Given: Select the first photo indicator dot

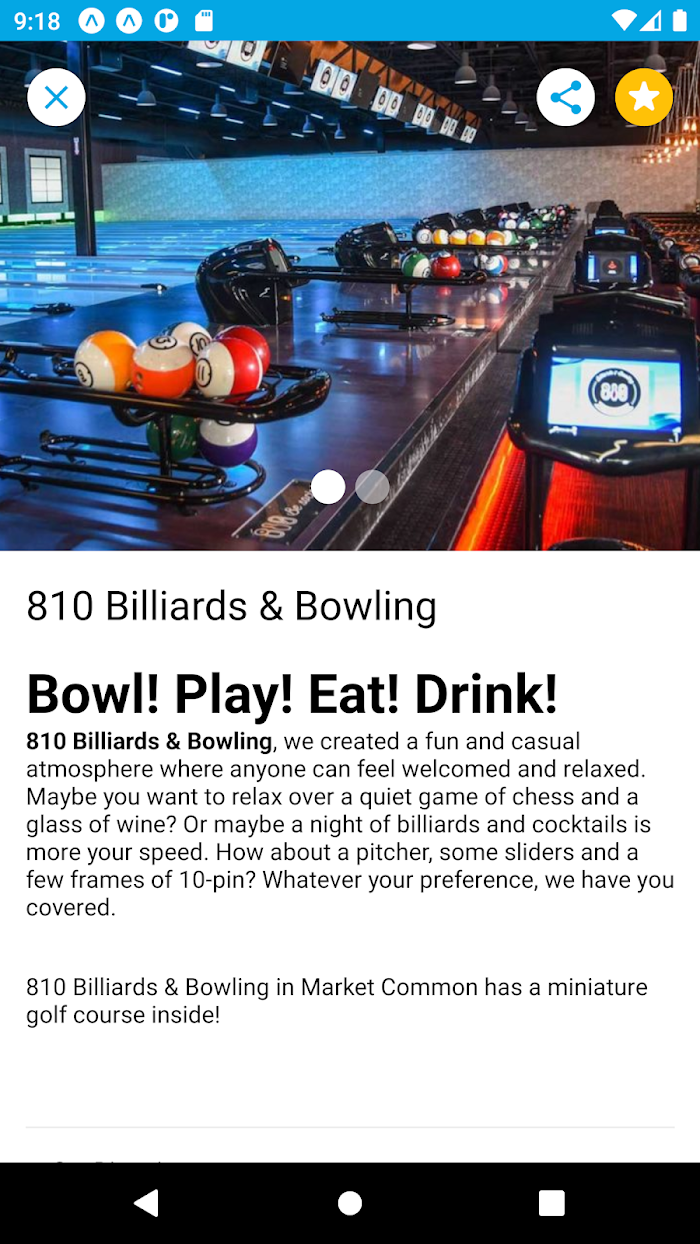Looking at the screenshot, I should point(328,487).
